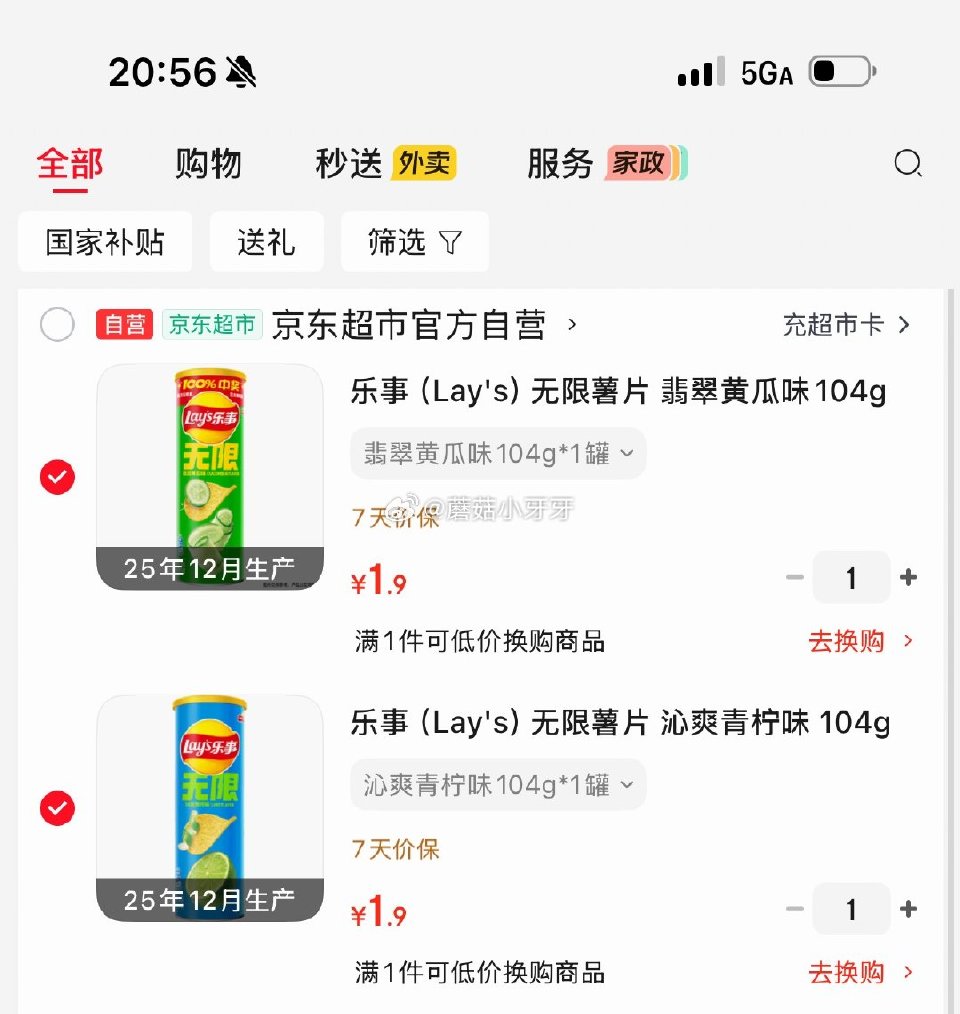The width and height of the screenshot is (960, 1014).
Task: Tap the 国家补贴 filter chip
Action: 104,242
